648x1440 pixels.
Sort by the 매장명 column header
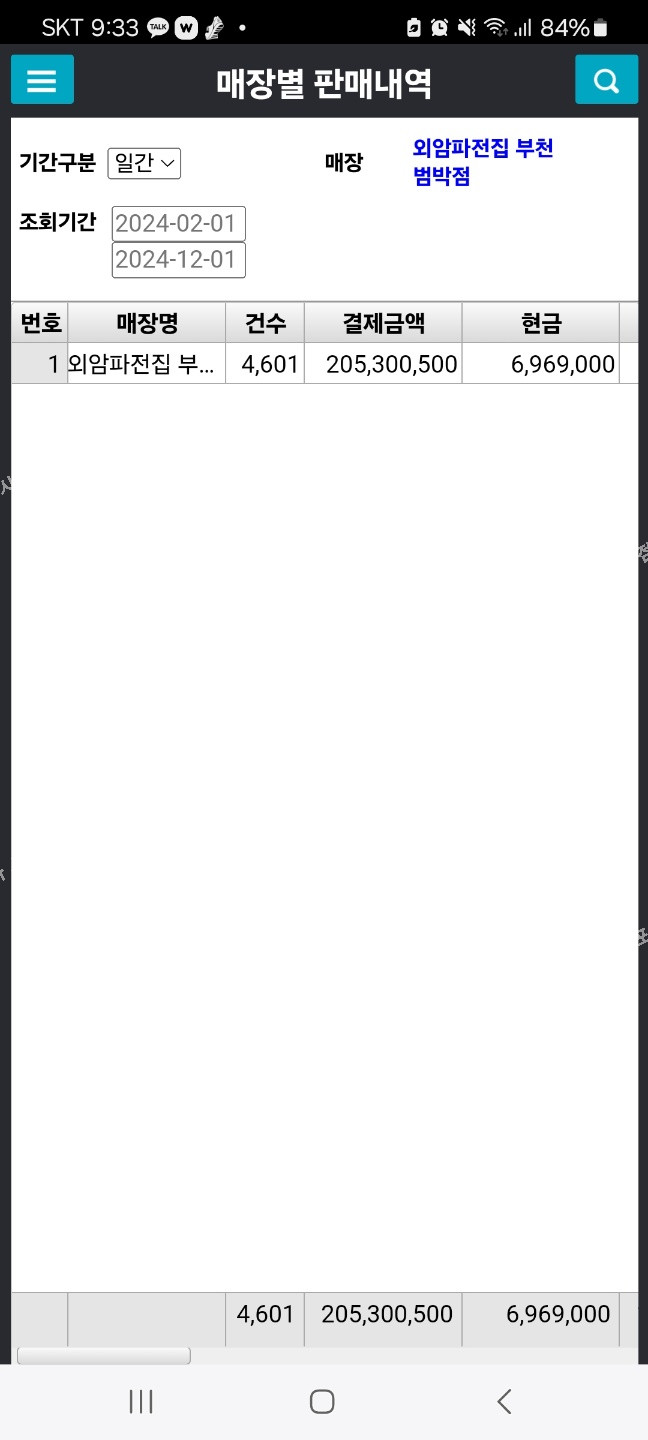[x=147, y=323]
